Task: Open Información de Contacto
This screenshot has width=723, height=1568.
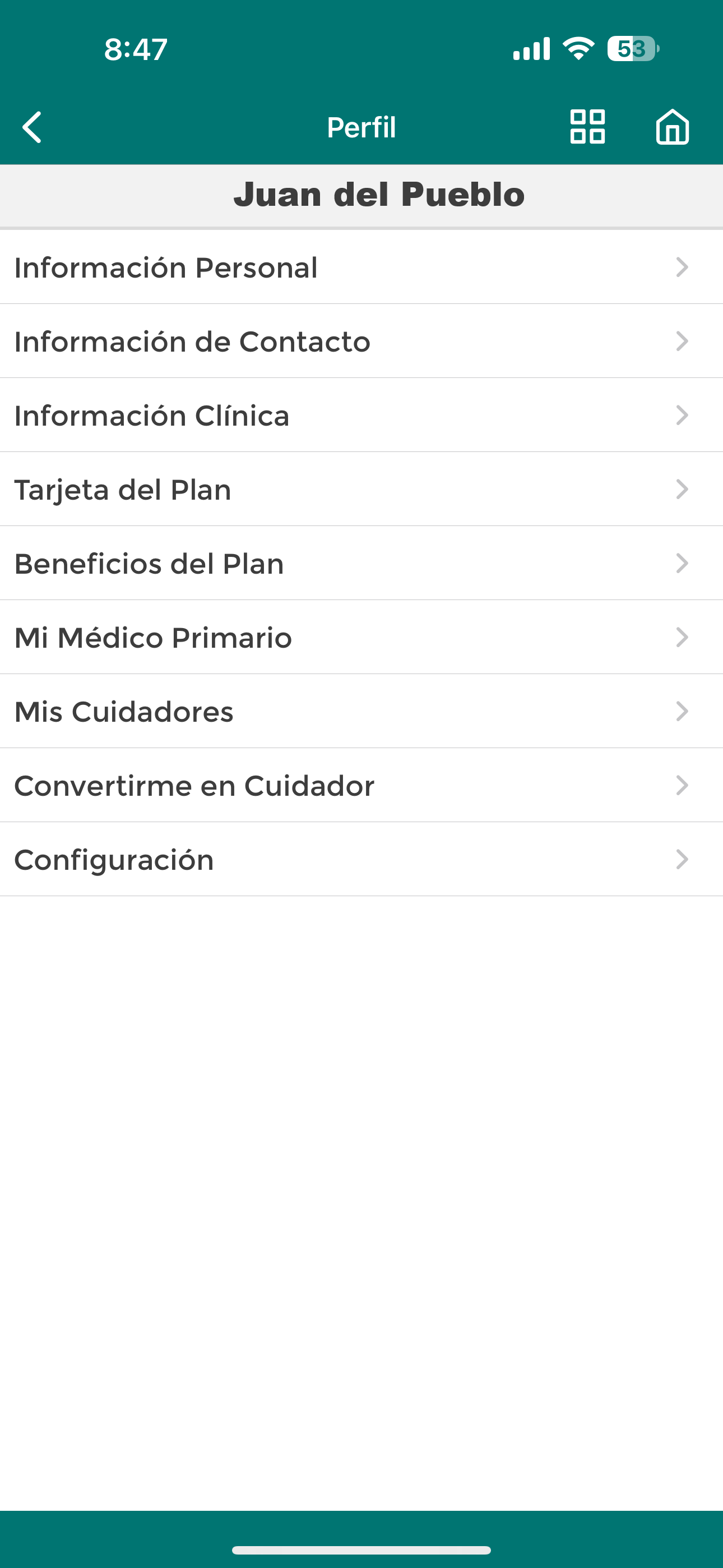Action: pos(361,342)
